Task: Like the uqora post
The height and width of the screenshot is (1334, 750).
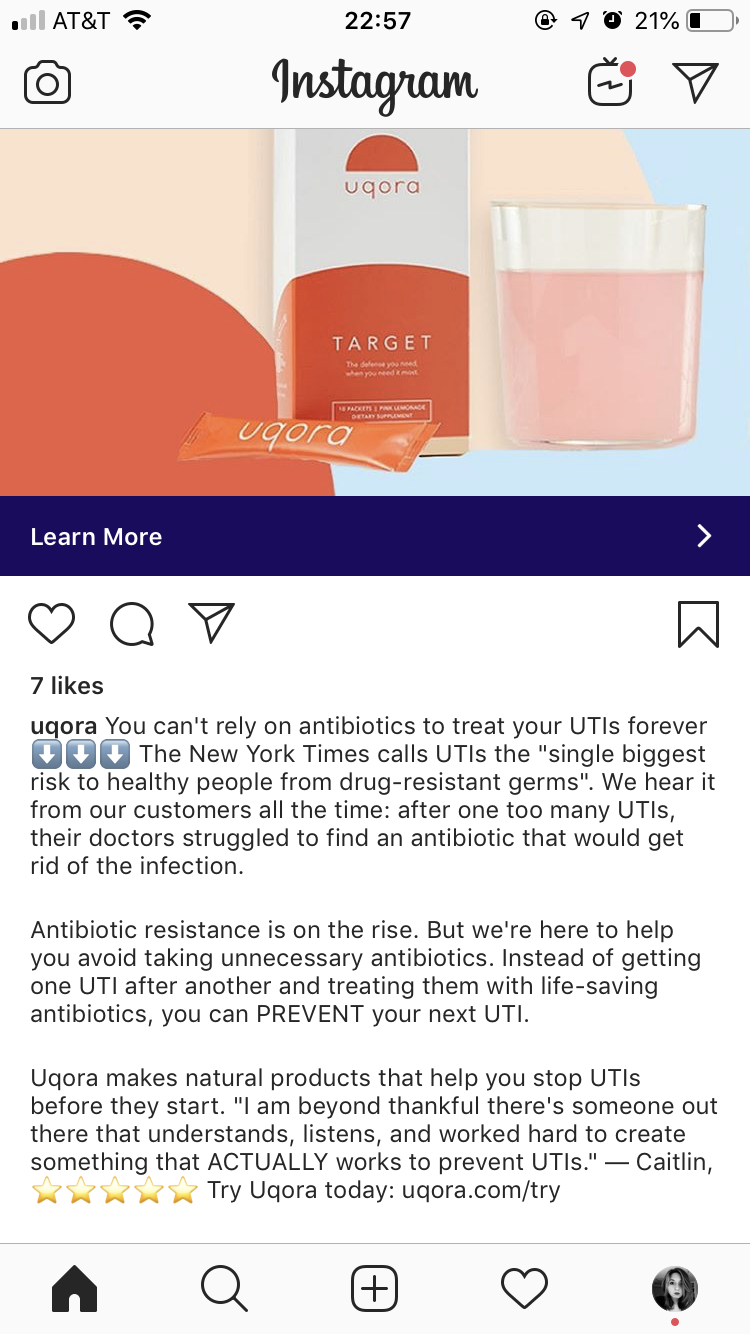Action: tap(52, 624)
